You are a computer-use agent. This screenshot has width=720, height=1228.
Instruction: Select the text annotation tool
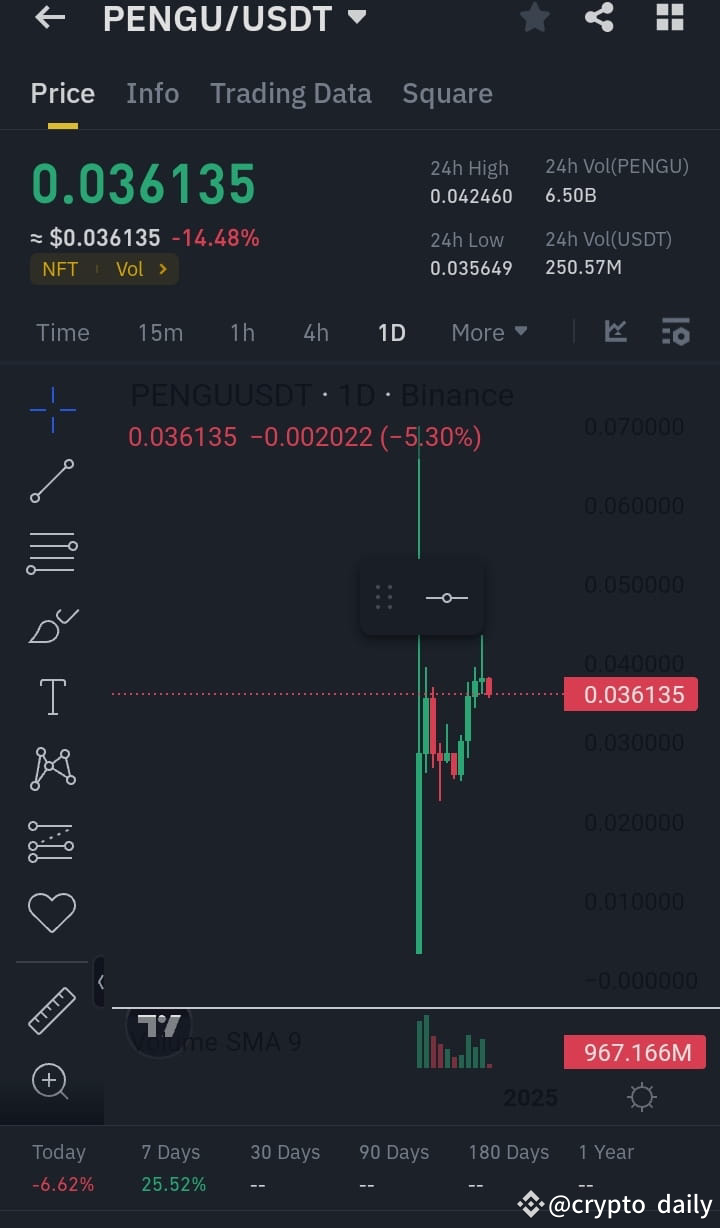[52, 696]
